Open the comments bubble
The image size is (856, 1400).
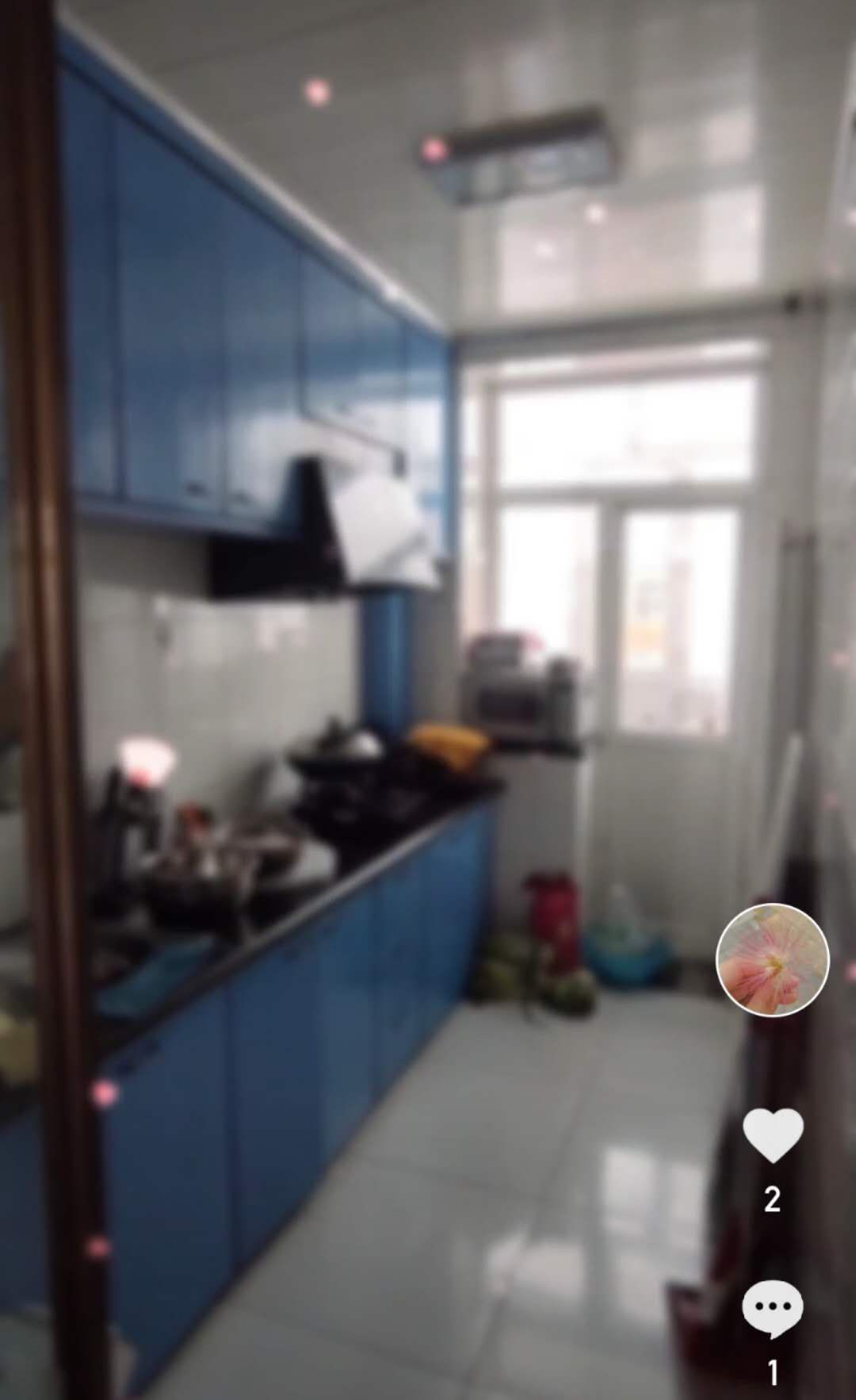772,1308
